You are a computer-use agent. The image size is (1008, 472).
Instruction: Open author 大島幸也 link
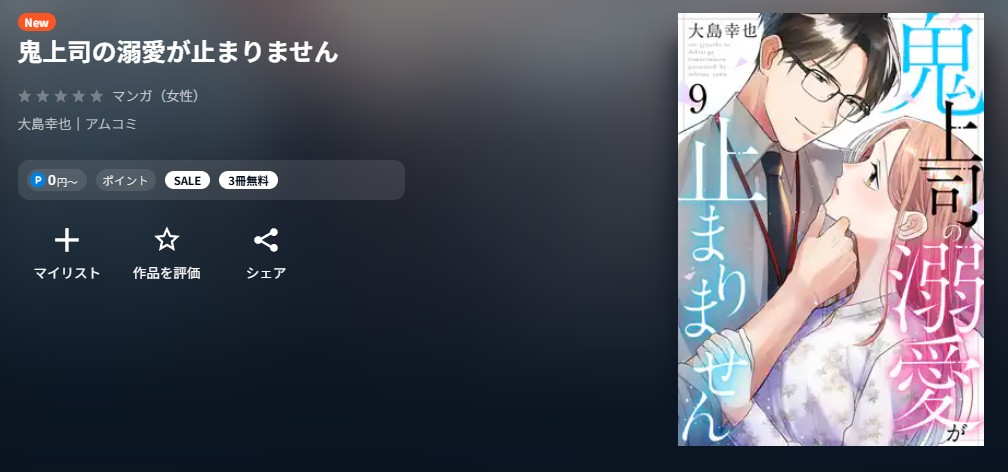pos(44,124)
